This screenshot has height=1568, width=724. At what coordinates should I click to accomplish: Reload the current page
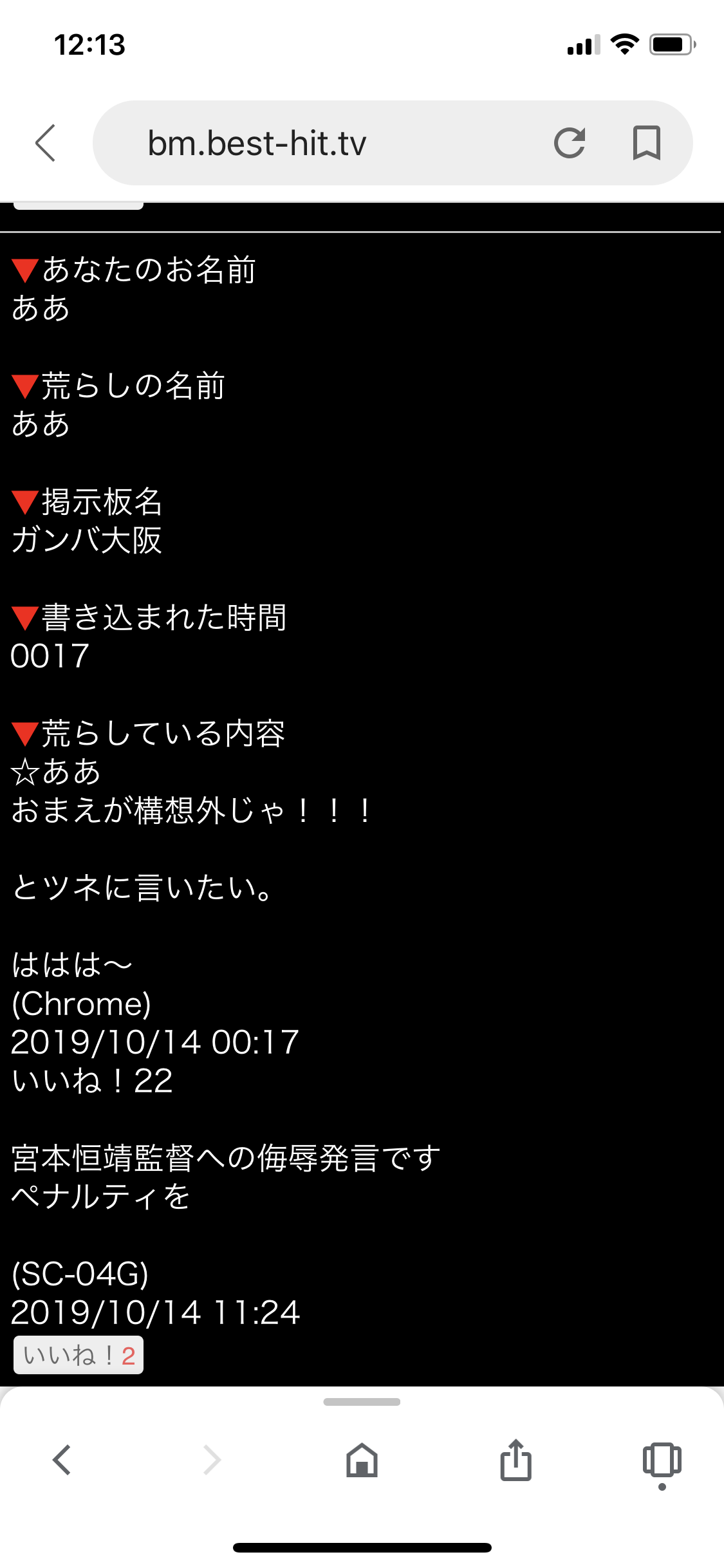(x=570, y=142)
